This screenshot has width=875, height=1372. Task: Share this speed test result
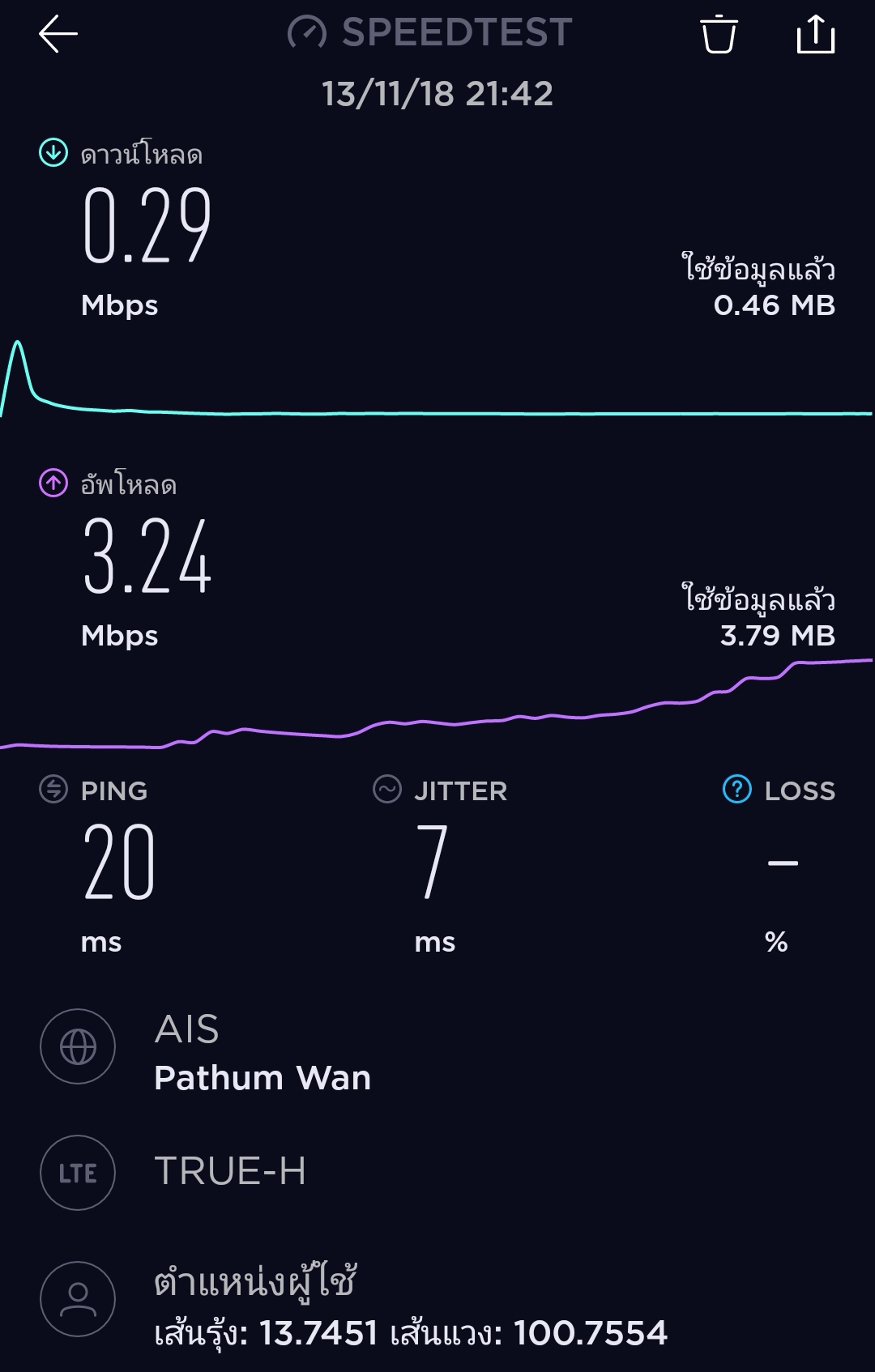[815, 35]
